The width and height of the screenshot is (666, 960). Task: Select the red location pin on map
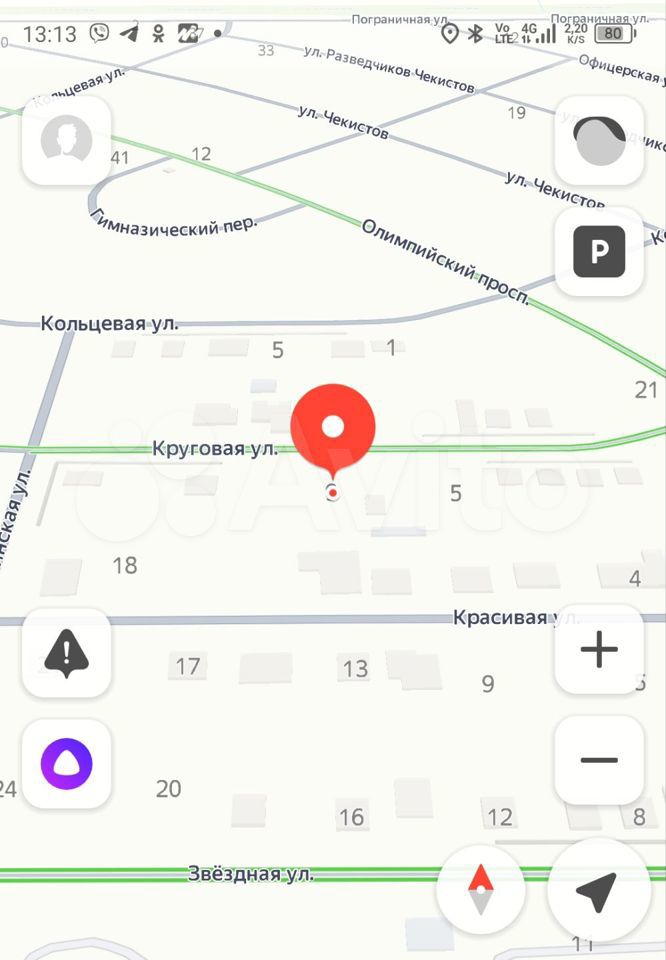333,430
